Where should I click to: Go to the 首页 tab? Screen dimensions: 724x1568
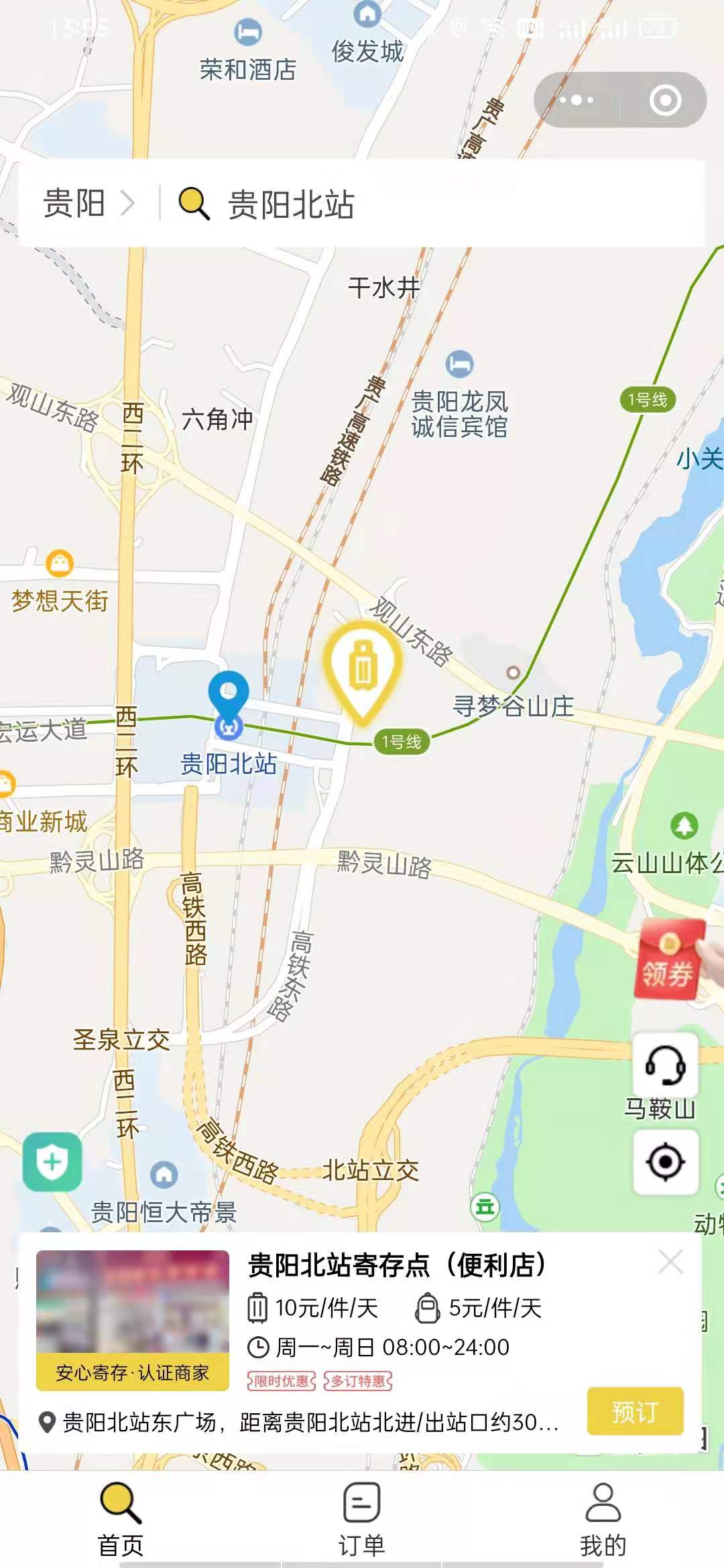121,1518
